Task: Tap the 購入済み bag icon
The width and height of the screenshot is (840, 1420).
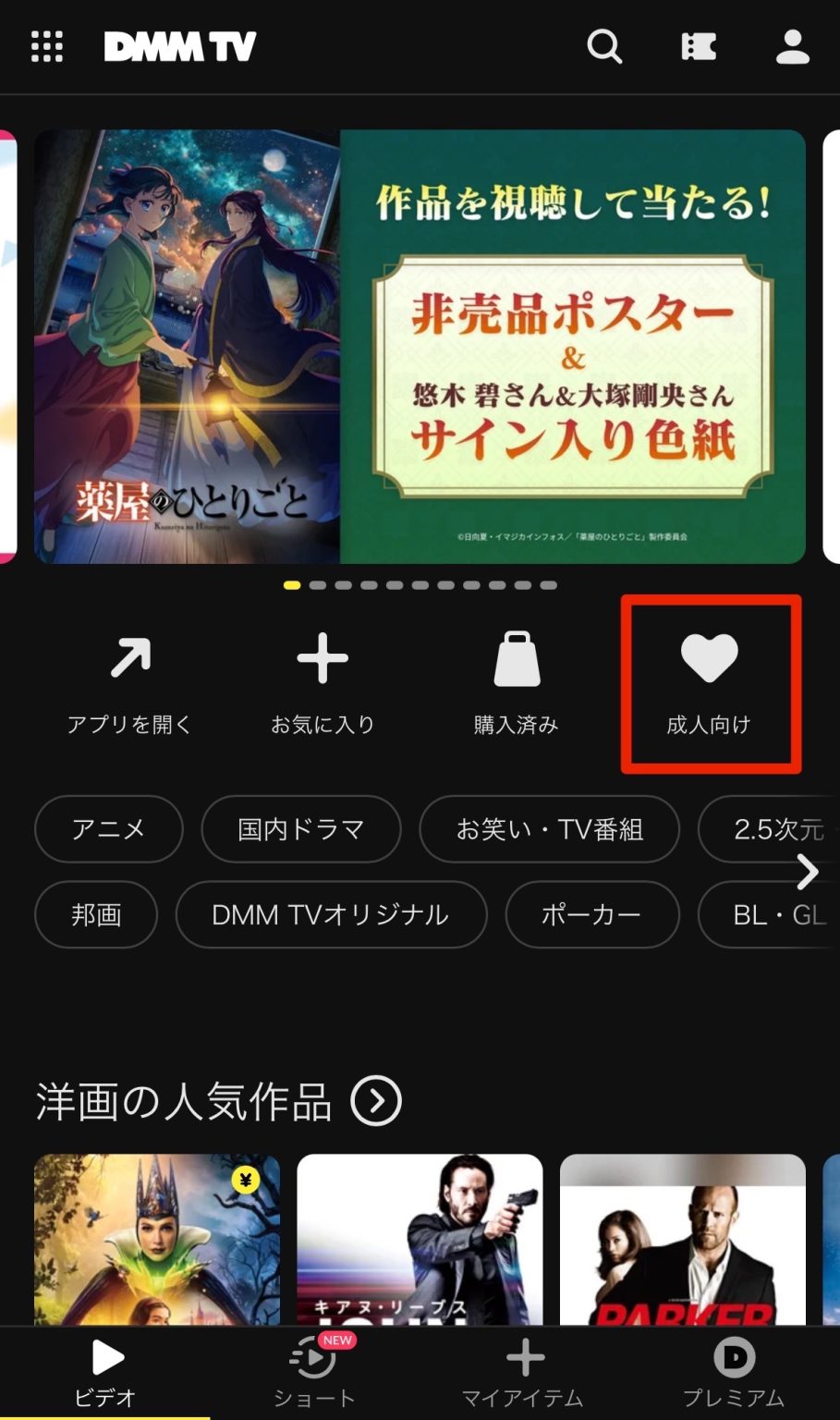Action: 517,658
